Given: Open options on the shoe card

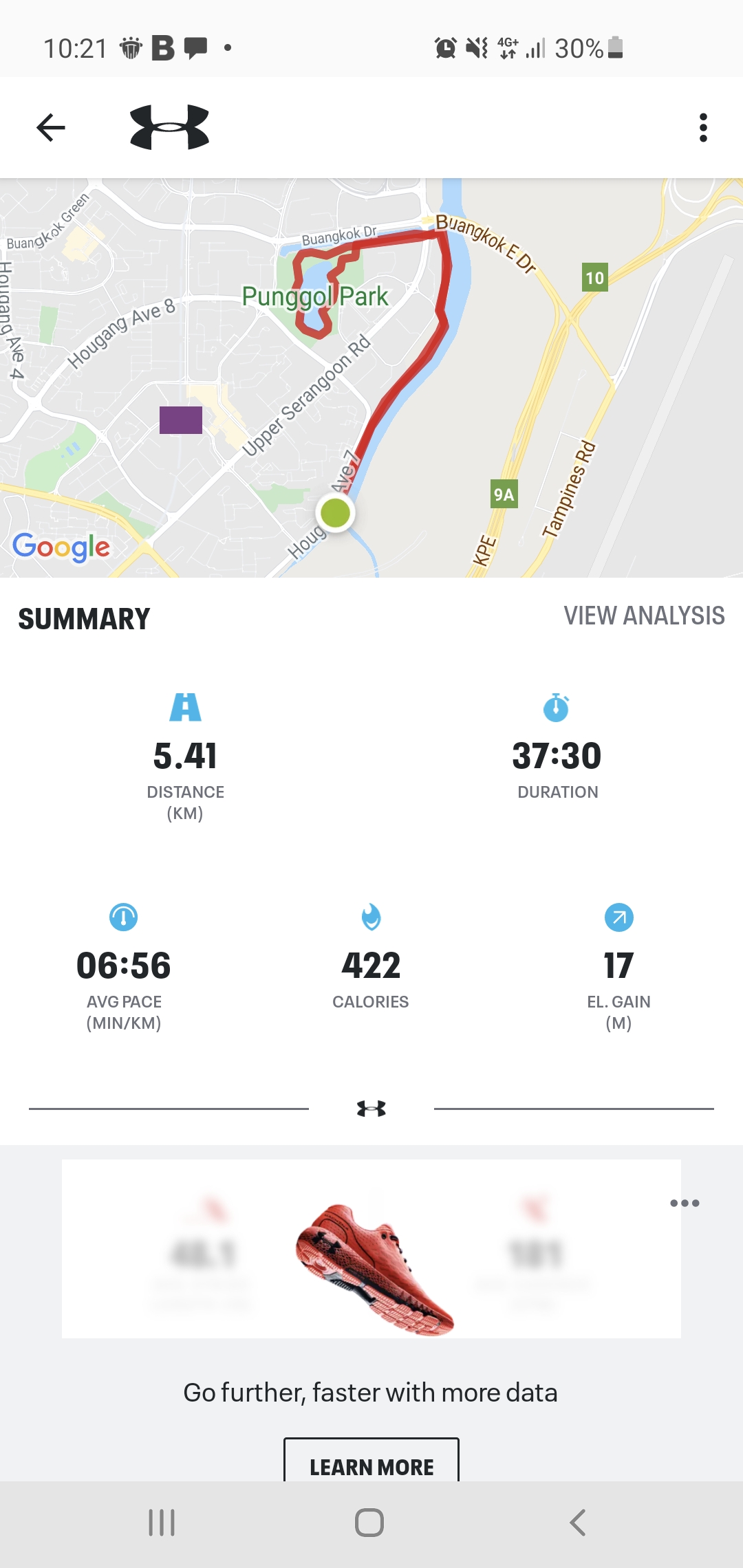Looking at the screenshot, I should 685,1203.
